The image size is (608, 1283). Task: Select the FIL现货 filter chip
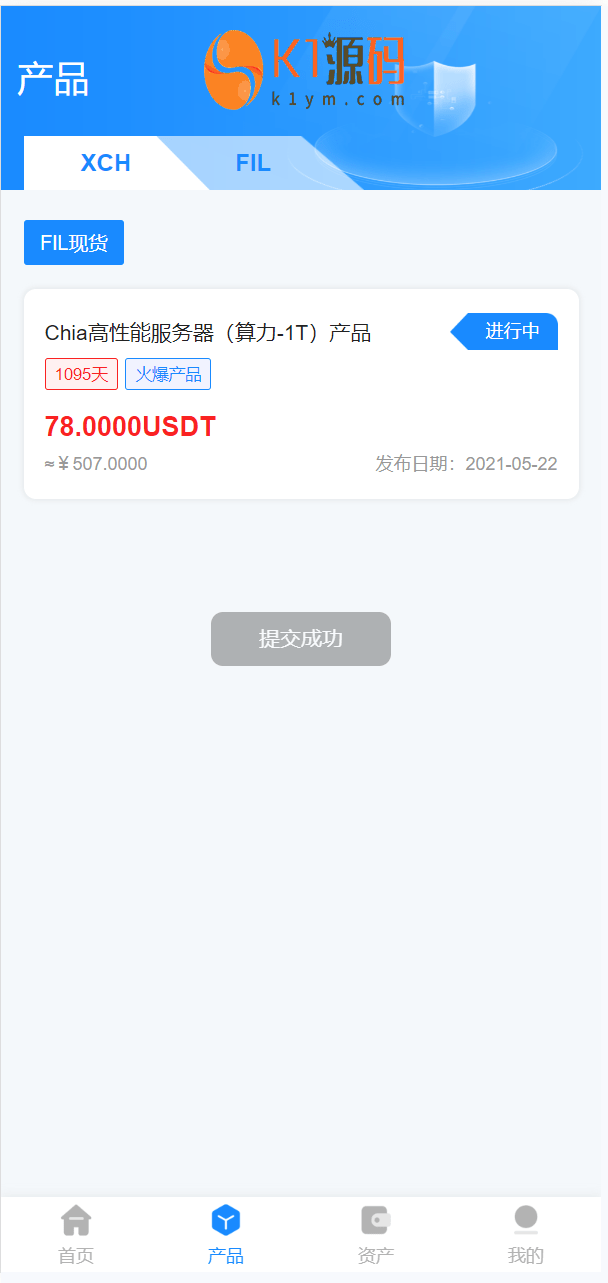(74, 243)
